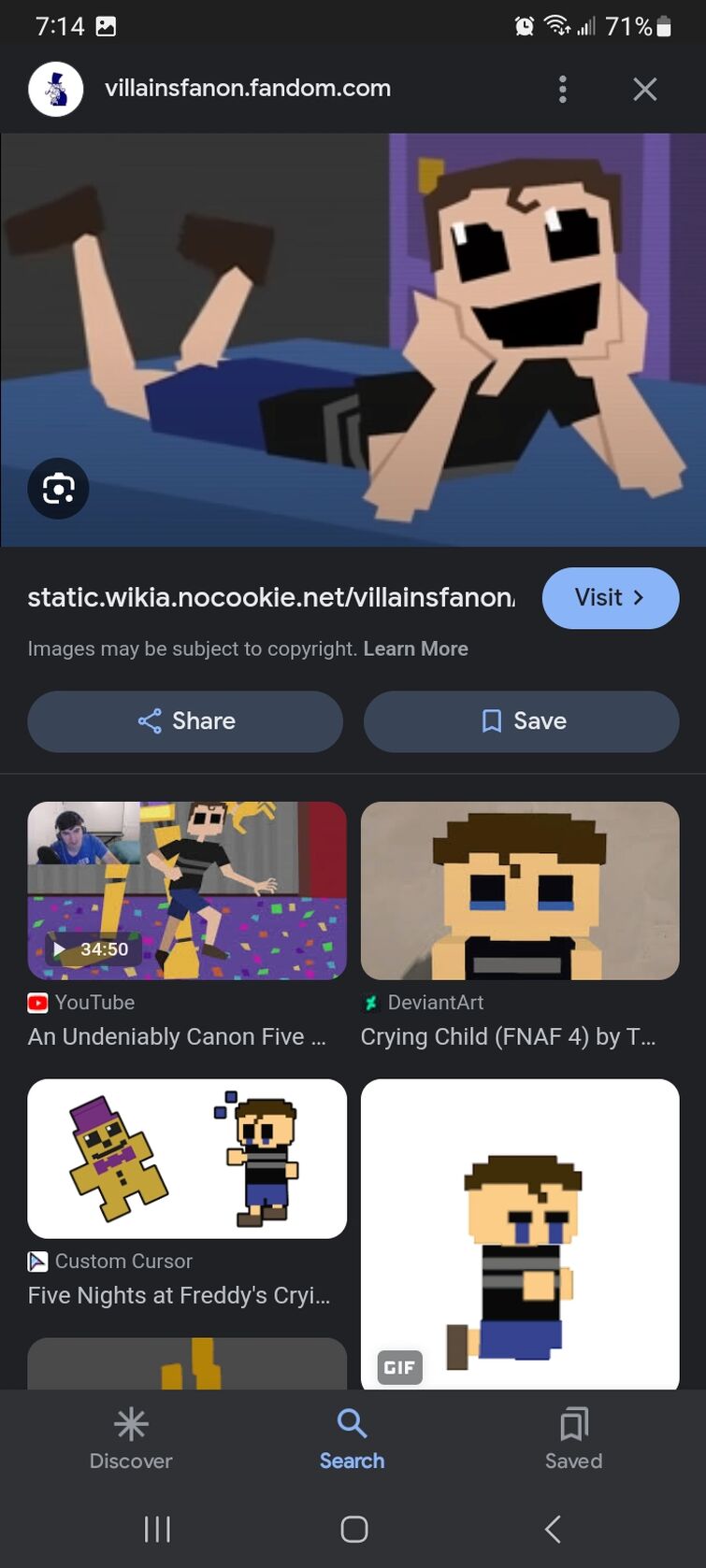Open the DeviantArt Crying Child result

[520, 890]
